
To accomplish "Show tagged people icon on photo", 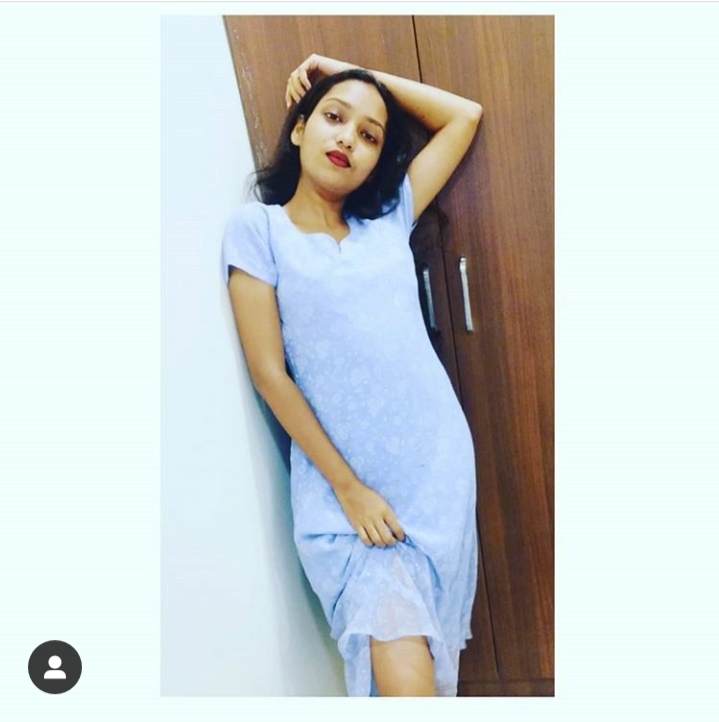I will (55, 667).
